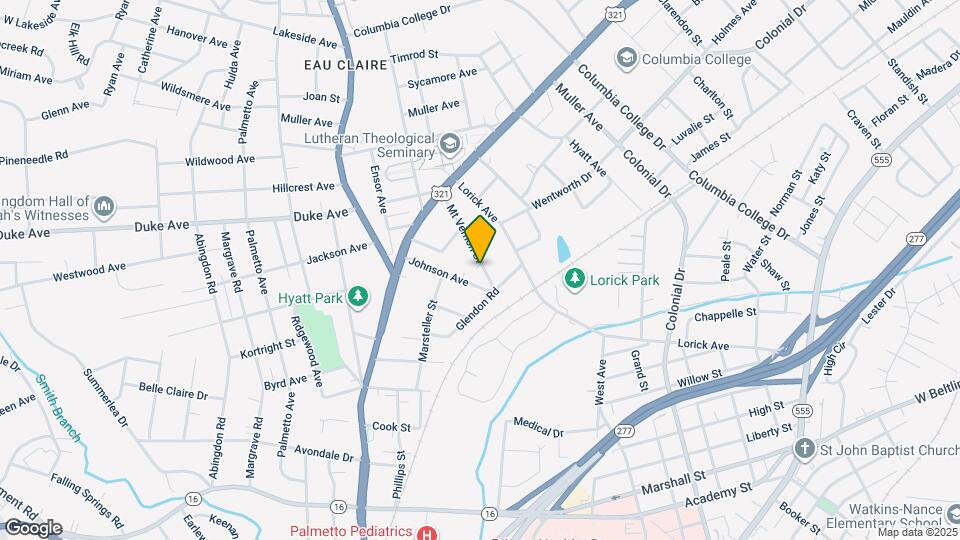Tap the orange location marker near Lorick Ave
This screenshot has width=960, height=540.
tap(480, 239)
